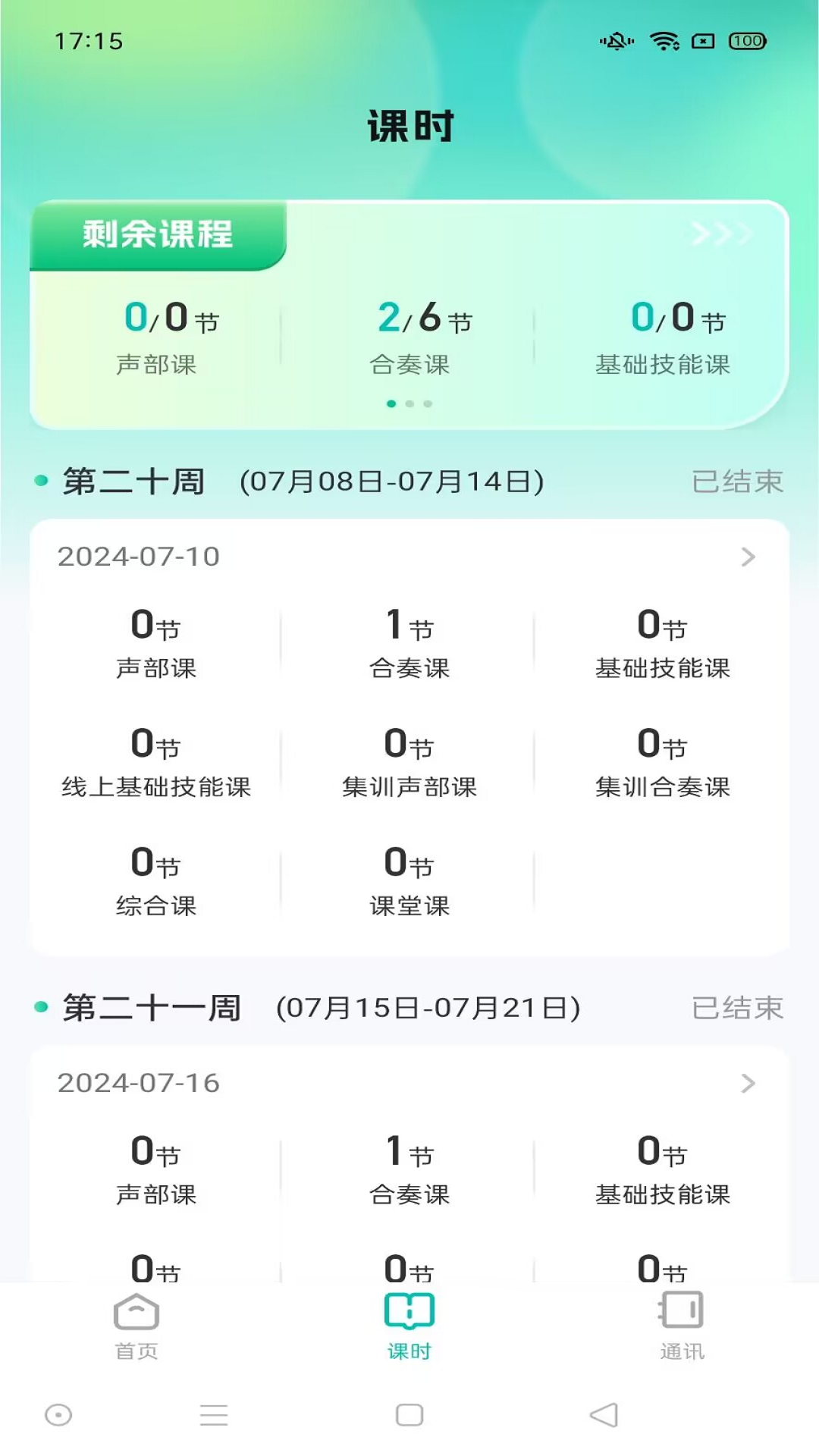Select the 课时 tab
The width and height of the screenshot is (819, 1456).
[409, 1327]
